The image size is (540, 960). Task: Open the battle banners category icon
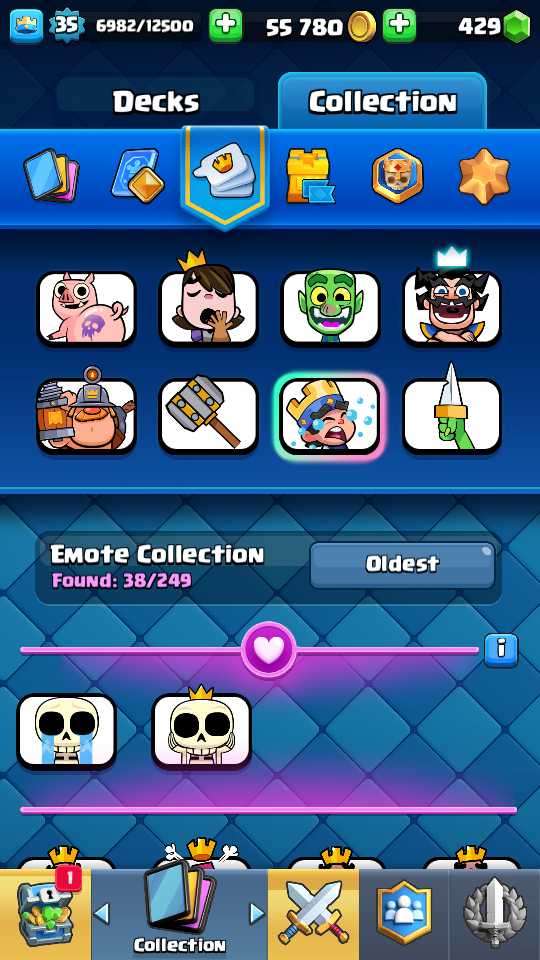398,175
